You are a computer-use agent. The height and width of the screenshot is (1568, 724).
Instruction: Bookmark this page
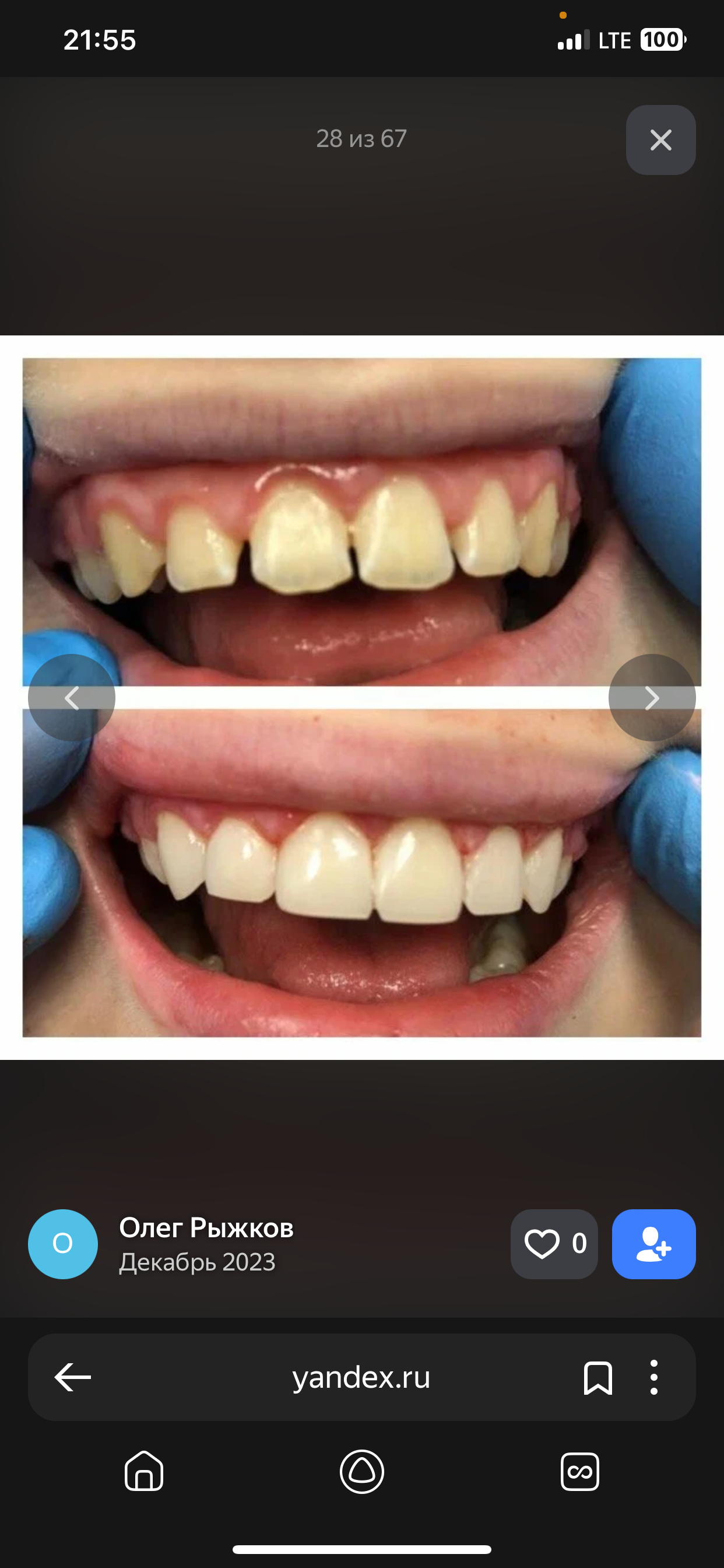click(x=598, y=1377)
